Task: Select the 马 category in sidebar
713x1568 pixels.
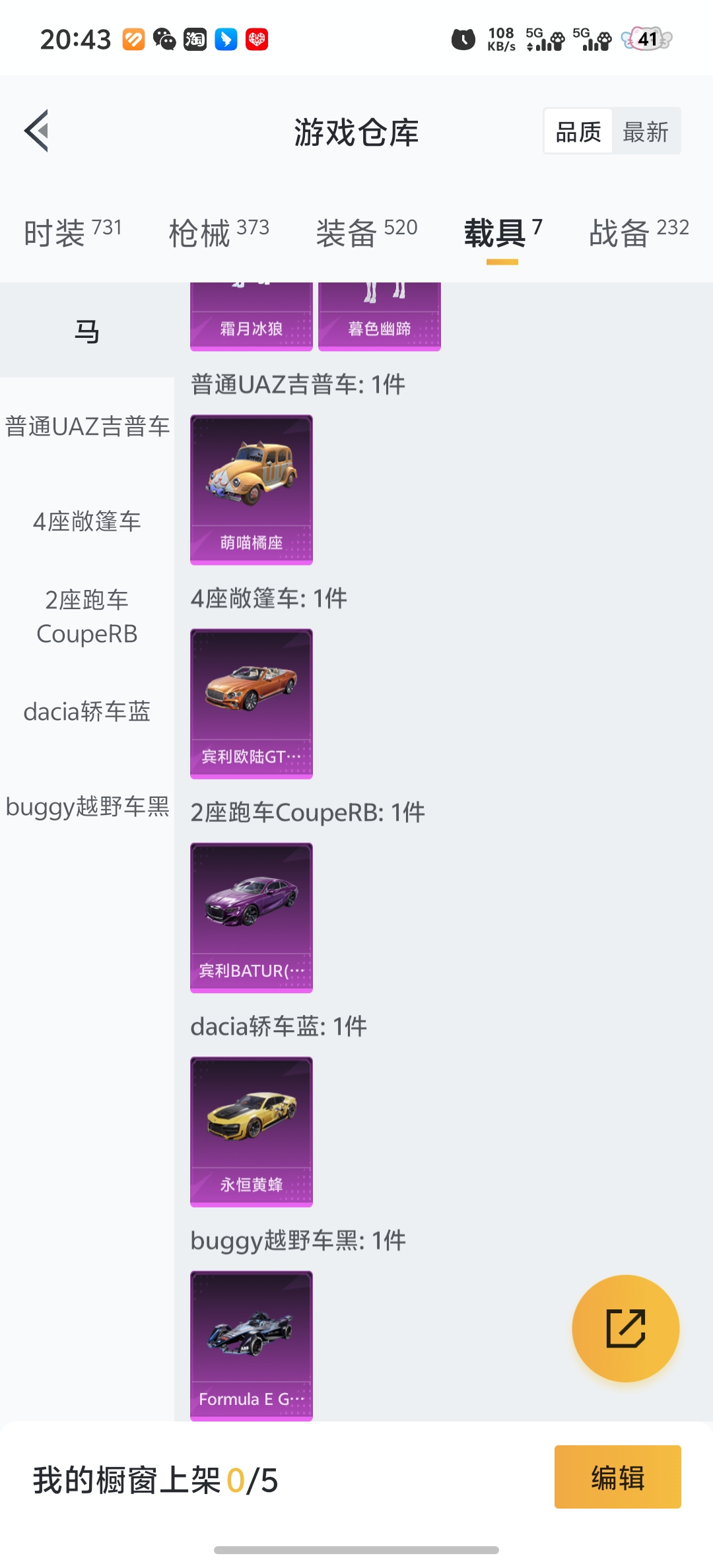Action: [86, 331]
